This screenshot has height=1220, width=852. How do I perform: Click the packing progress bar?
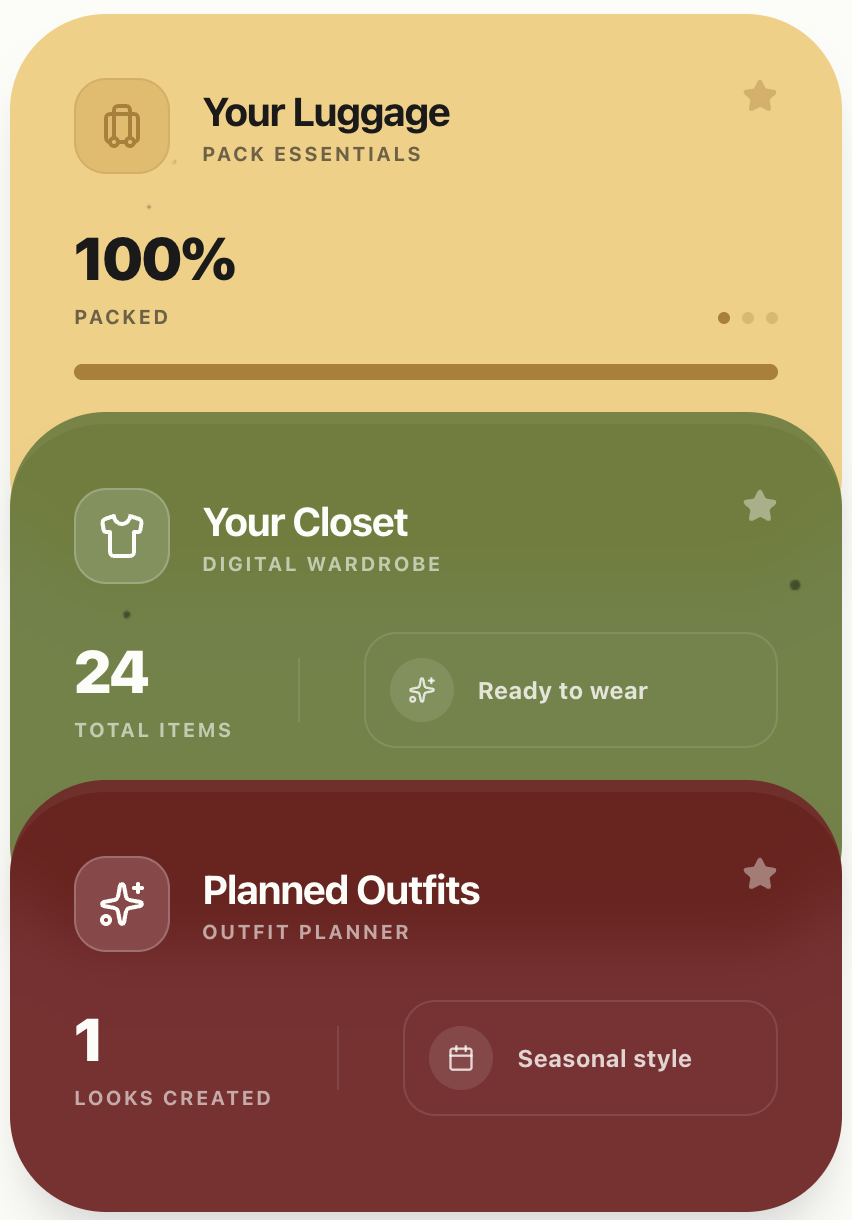tap(425, 371)
